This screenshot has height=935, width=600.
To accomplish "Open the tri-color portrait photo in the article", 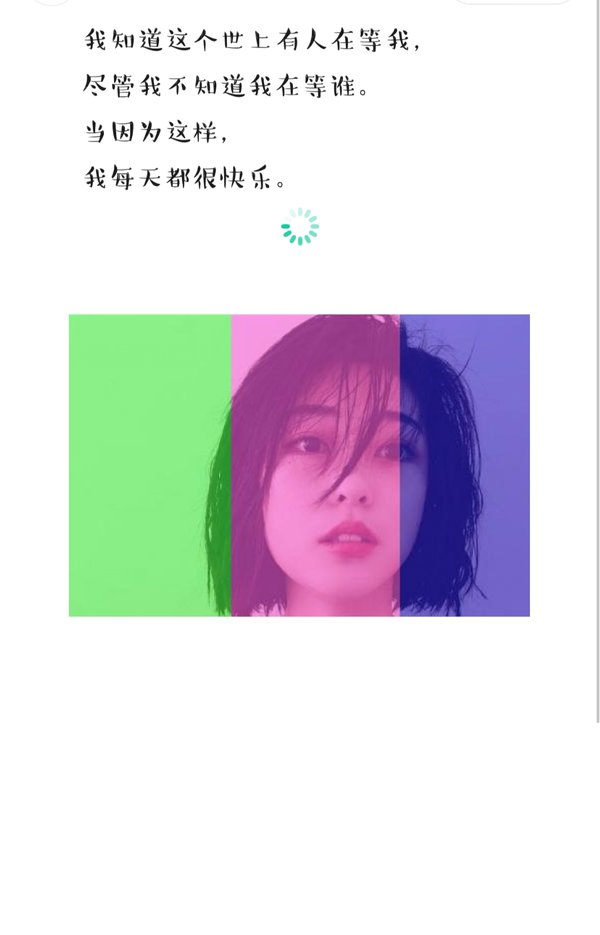I will [x=299, y=465].
